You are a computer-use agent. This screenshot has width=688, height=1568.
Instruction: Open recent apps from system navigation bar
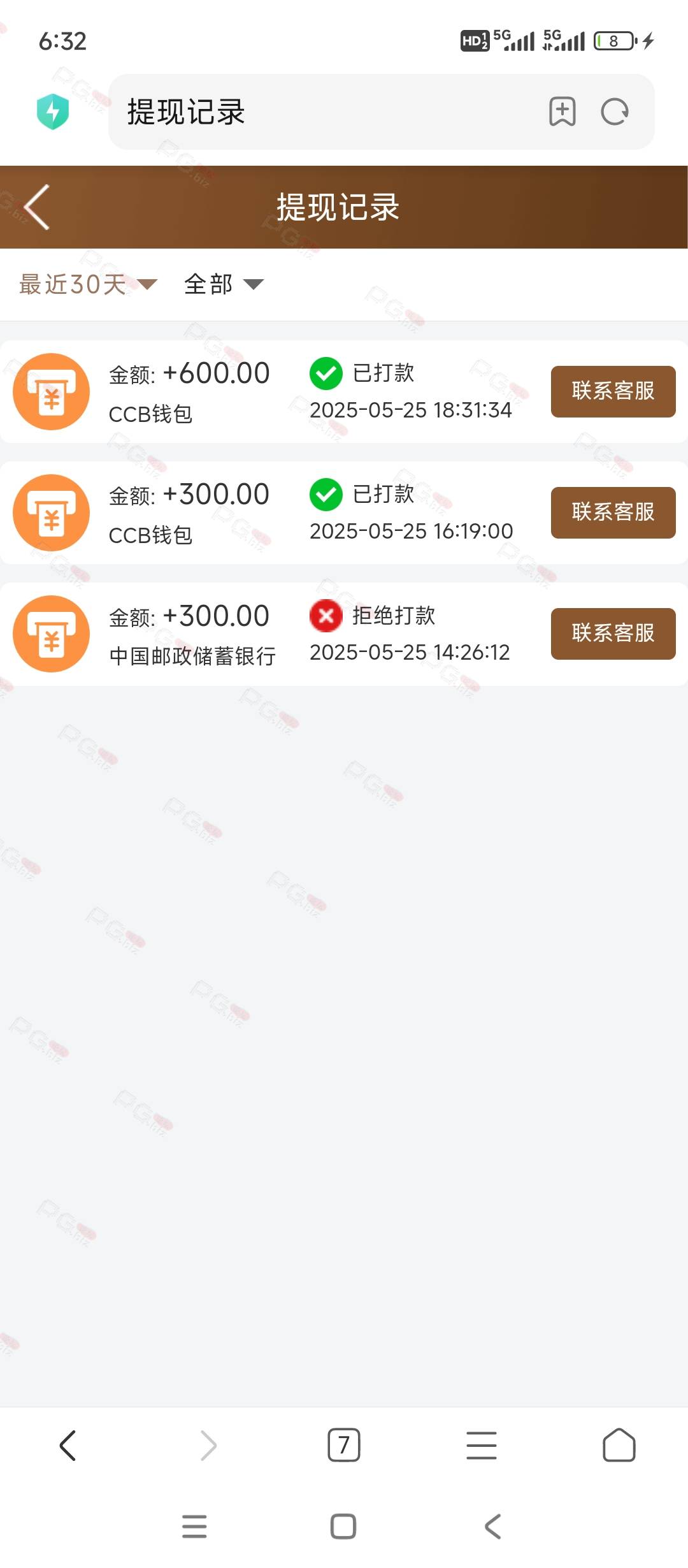(x=194, y=1527)
